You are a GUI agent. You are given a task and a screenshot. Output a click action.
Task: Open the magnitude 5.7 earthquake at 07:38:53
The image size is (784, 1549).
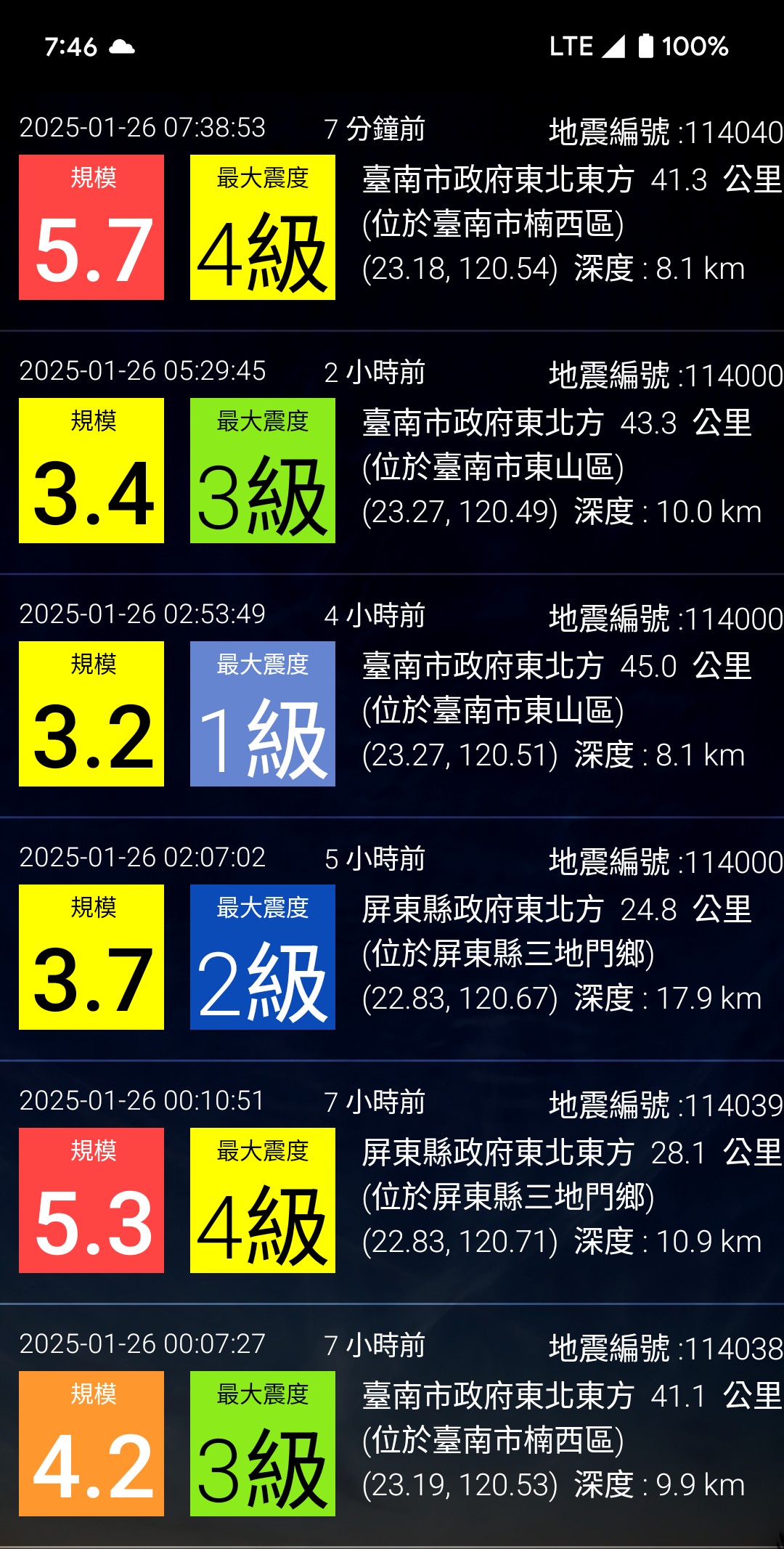(392, 209)
